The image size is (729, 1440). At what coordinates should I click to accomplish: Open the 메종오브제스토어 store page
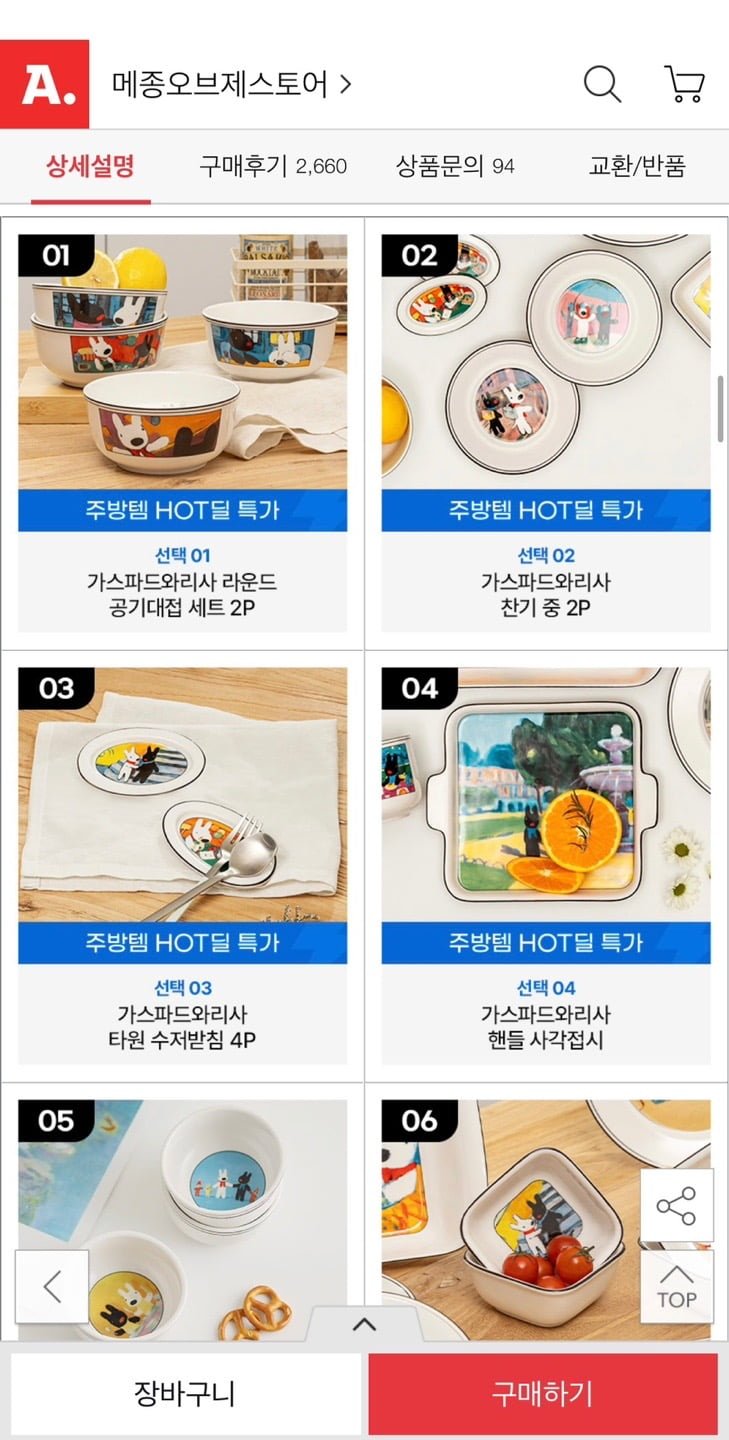coord(232,85)
